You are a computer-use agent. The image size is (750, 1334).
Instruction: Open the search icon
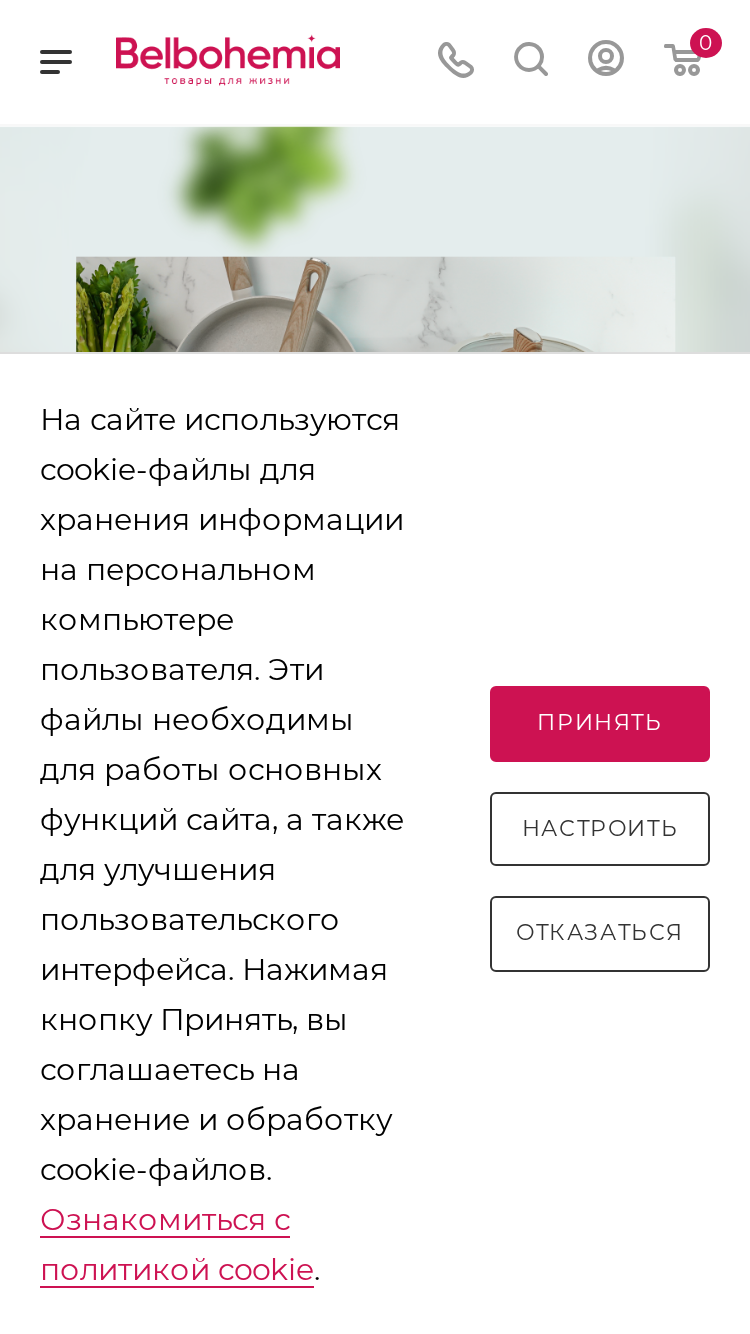[531, 60]
